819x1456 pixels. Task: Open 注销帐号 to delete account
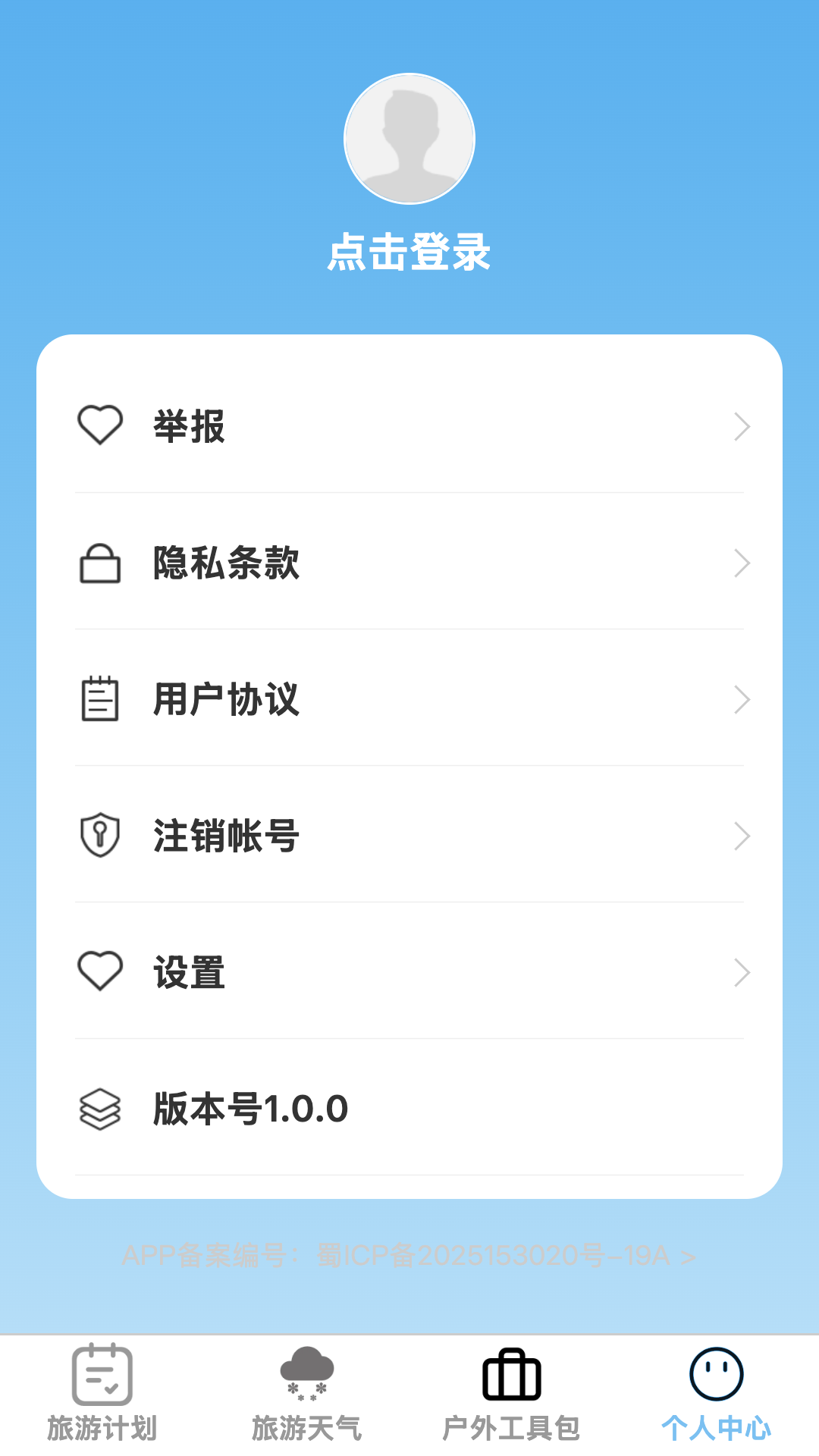[x=409, y=836]
